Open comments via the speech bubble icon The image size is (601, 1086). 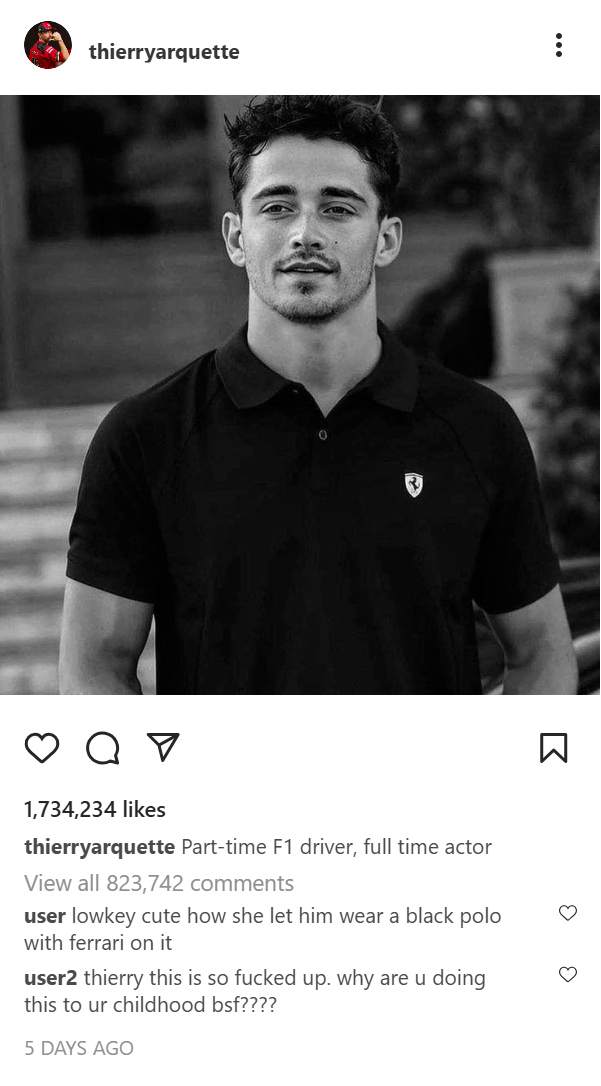tap(102, 748)
